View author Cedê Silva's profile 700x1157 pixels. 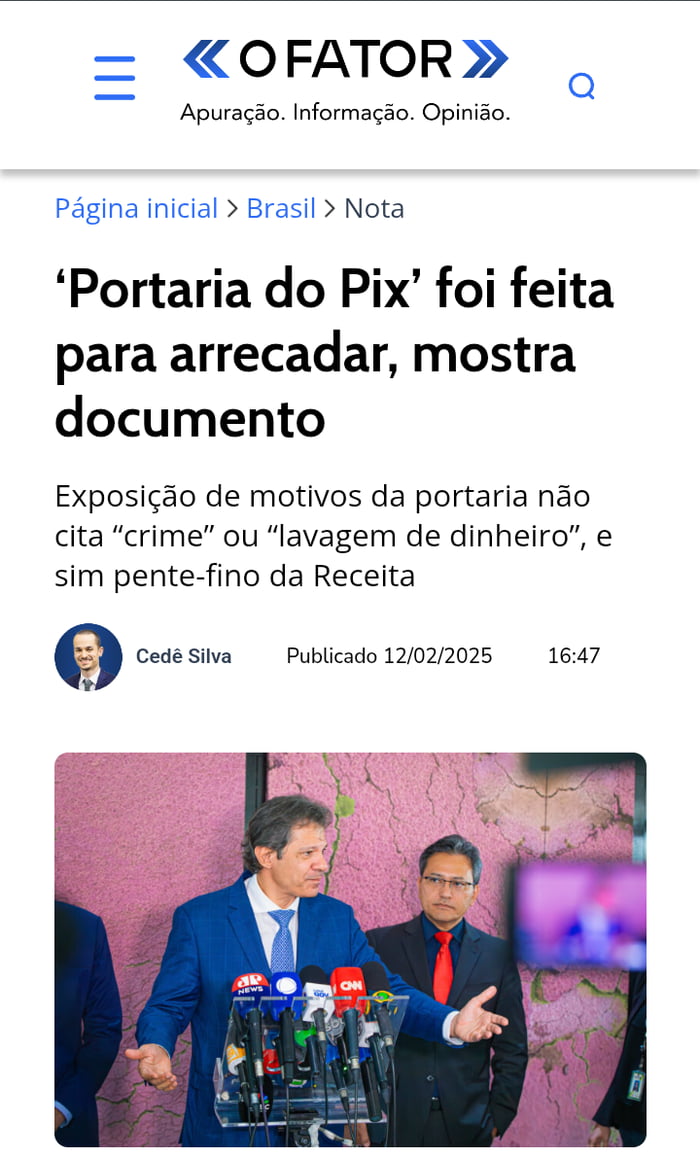[183, 656]
